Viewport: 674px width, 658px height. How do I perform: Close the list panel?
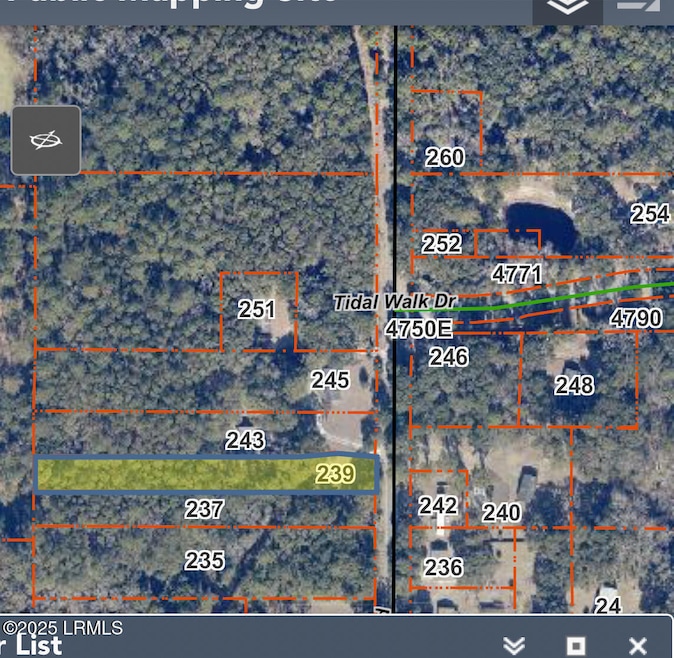(637, 645)
